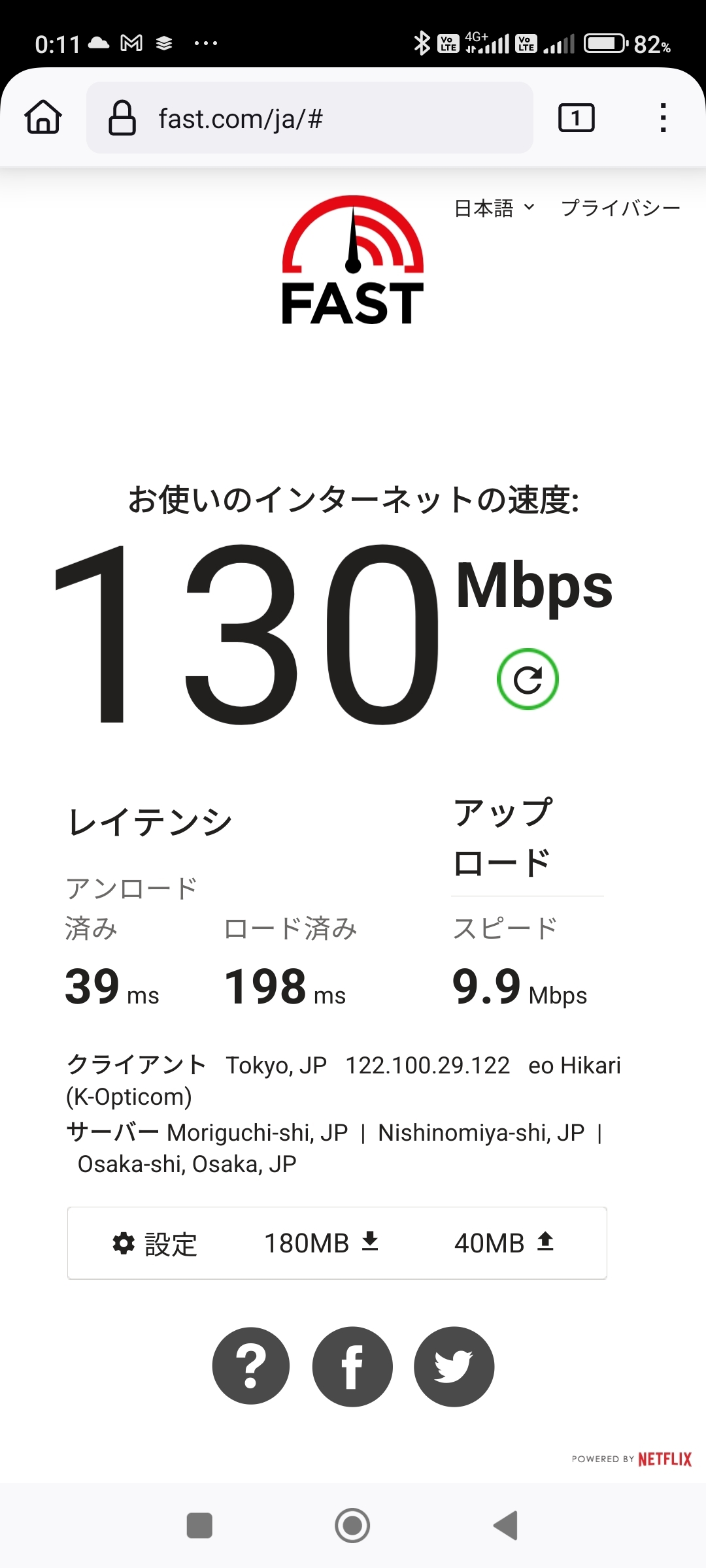This screenshot has height=1568, width=706.
Task: Open the browser overflow menu
Action: pyautogui.click(x=663, y=118)
